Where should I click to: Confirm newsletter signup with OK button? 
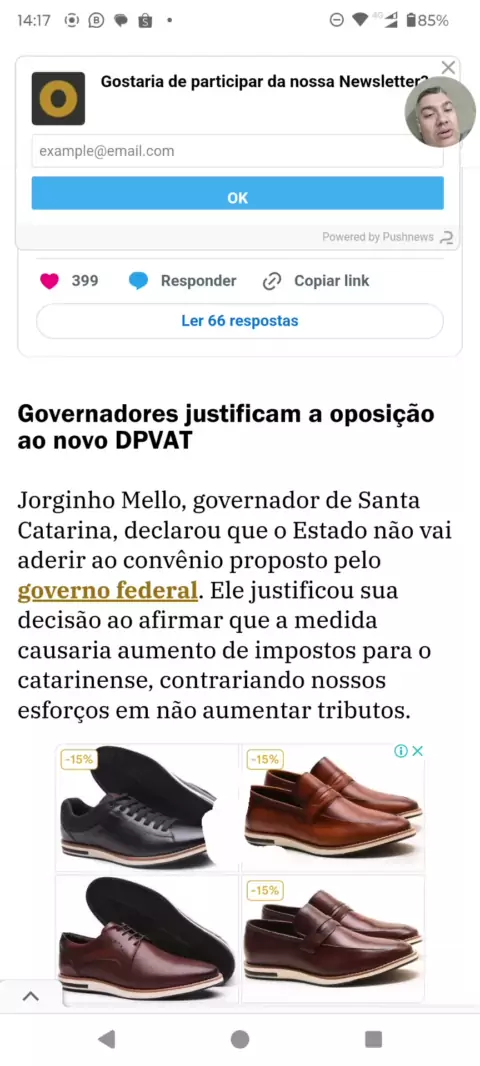pyautogui.click(x=237, y=198)
